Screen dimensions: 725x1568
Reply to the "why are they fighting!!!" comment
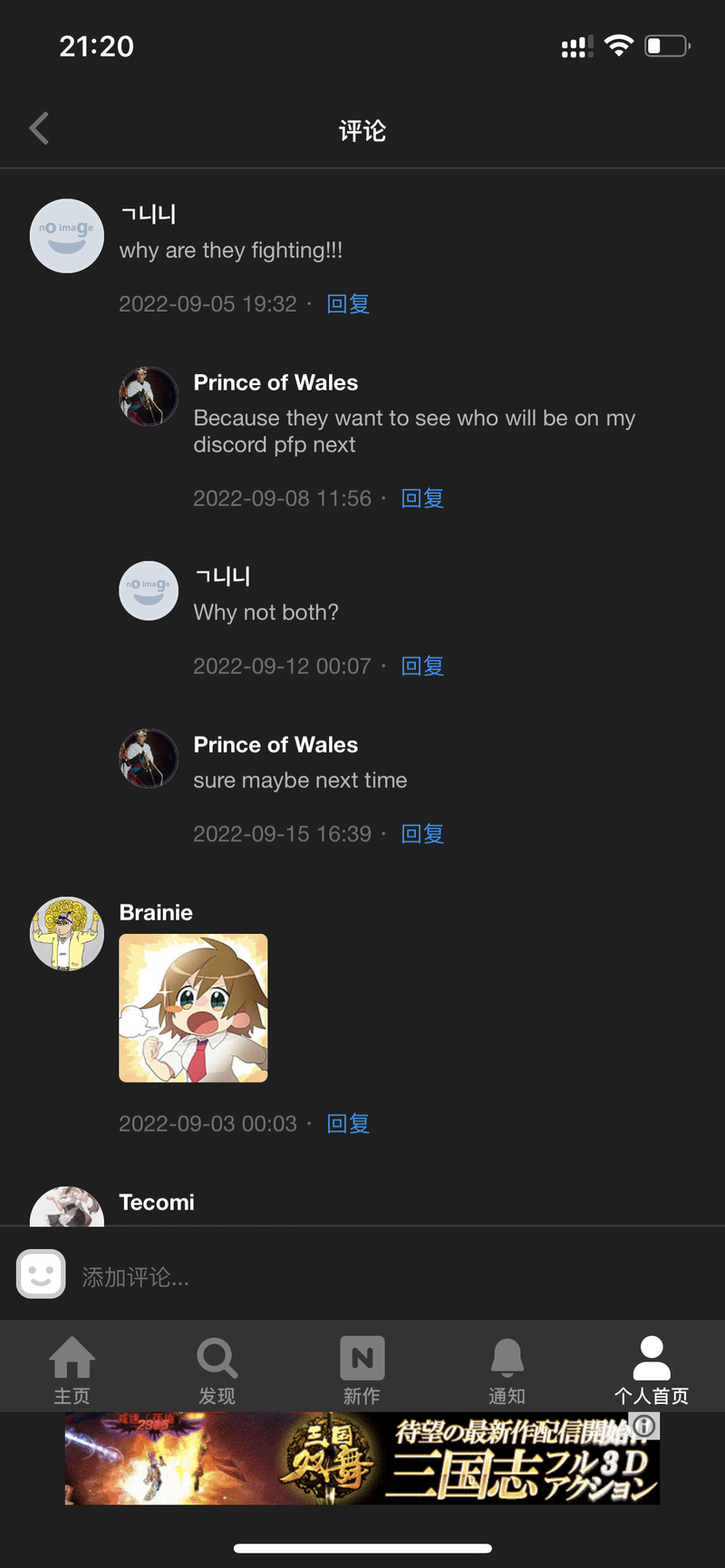348,303
